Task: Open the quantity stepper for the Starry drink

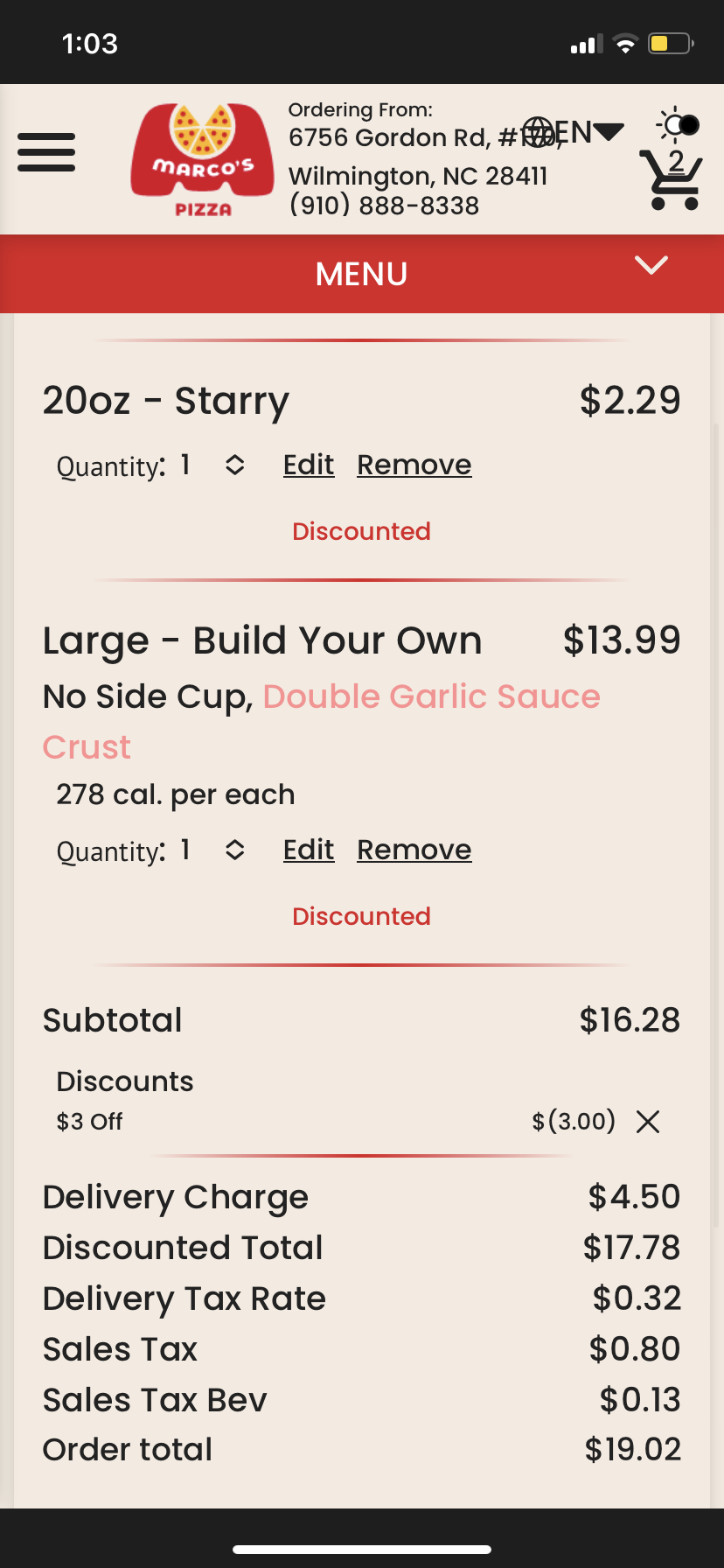Action: coord(233,465)
